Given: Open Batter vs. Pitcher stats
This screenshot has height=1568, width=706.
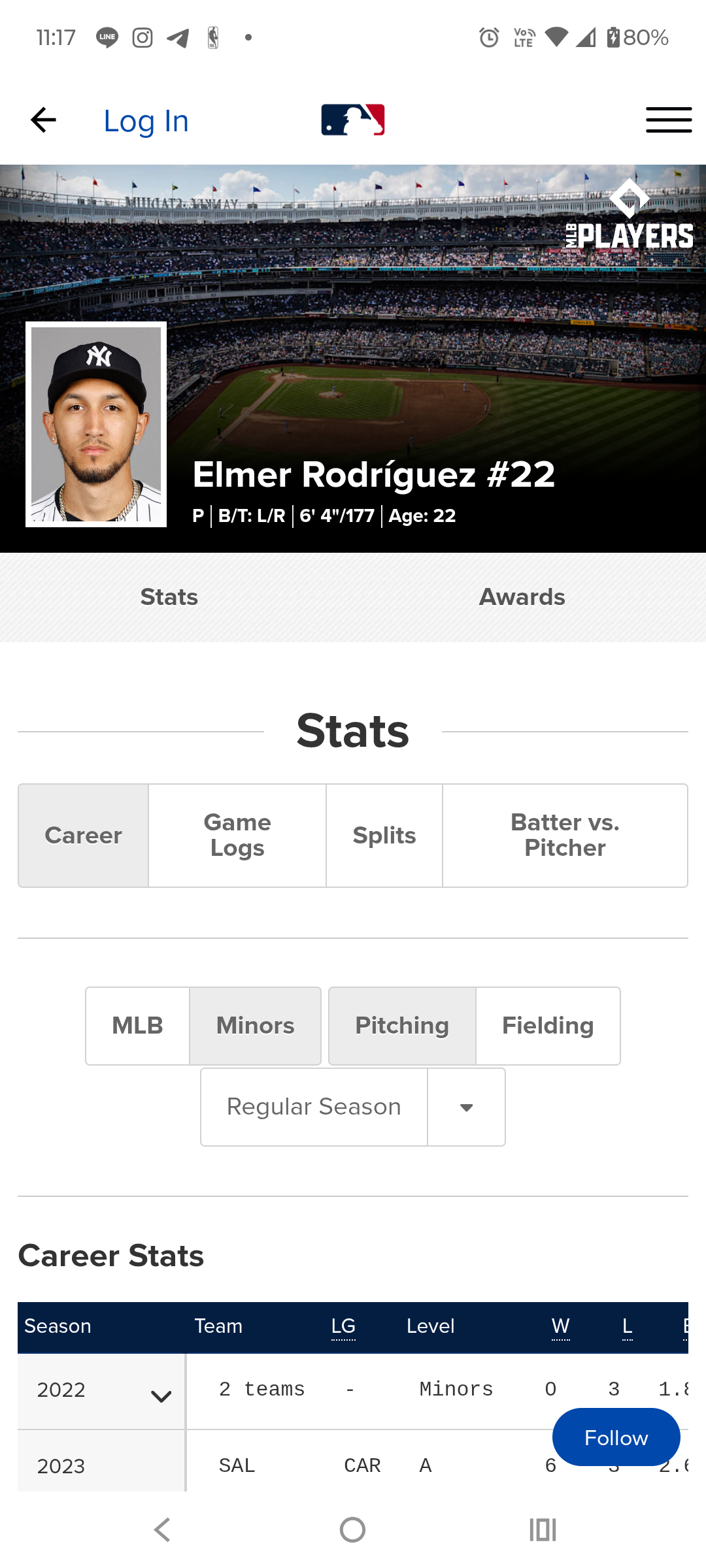Looking at the screenshot, I should (x=565, y=836).
